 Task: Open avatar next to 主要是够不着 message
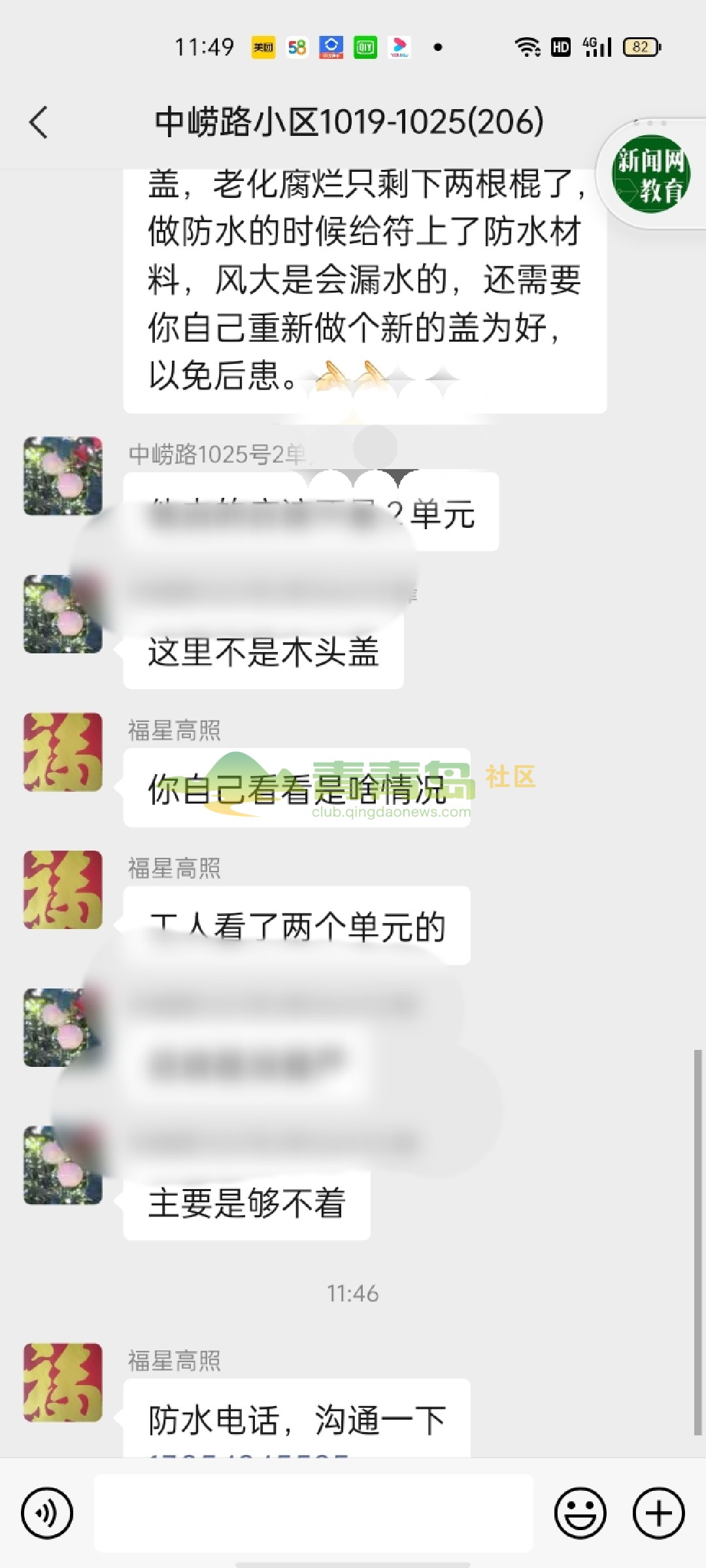point(63,1166)
